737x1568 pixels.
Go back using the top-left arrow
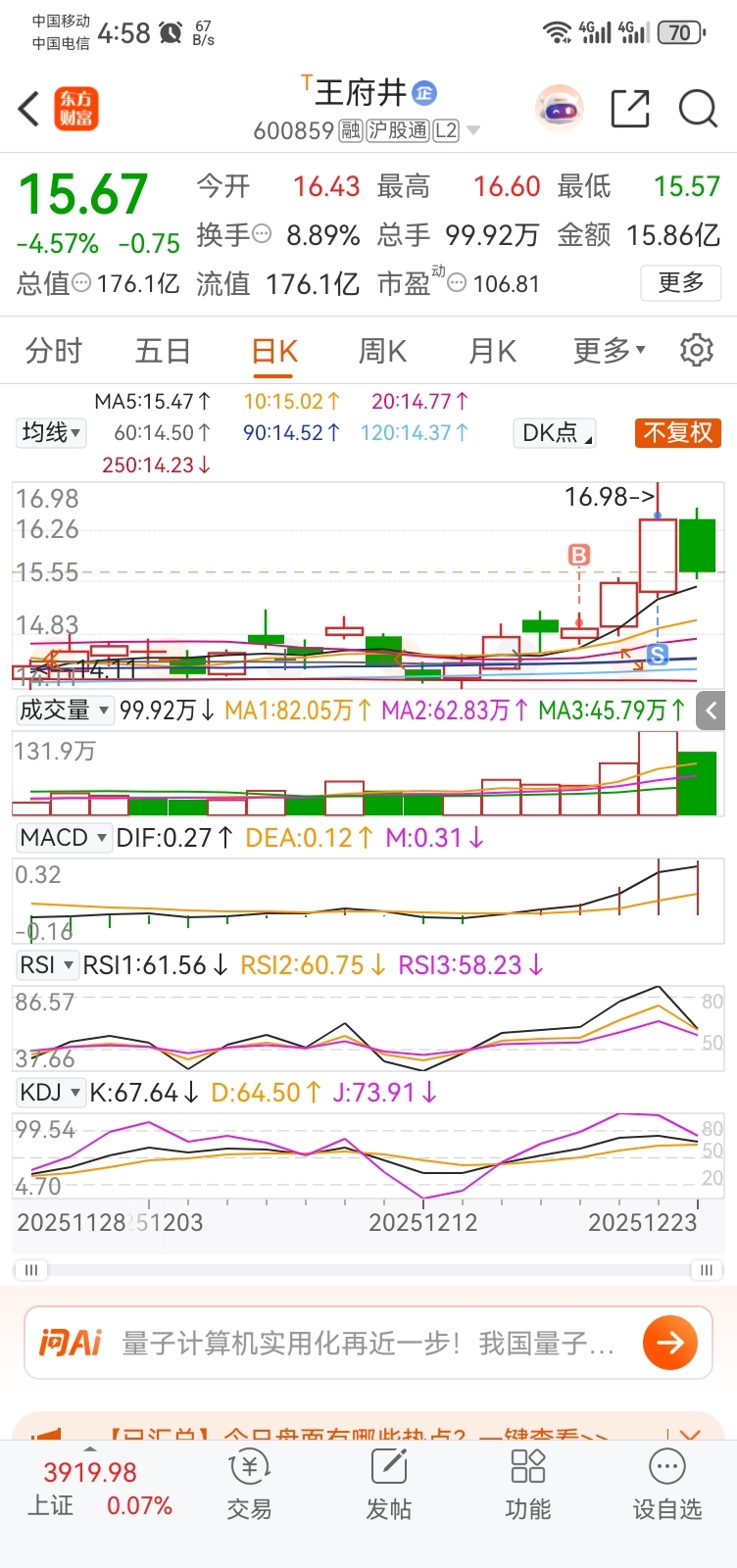coord(29,109)
